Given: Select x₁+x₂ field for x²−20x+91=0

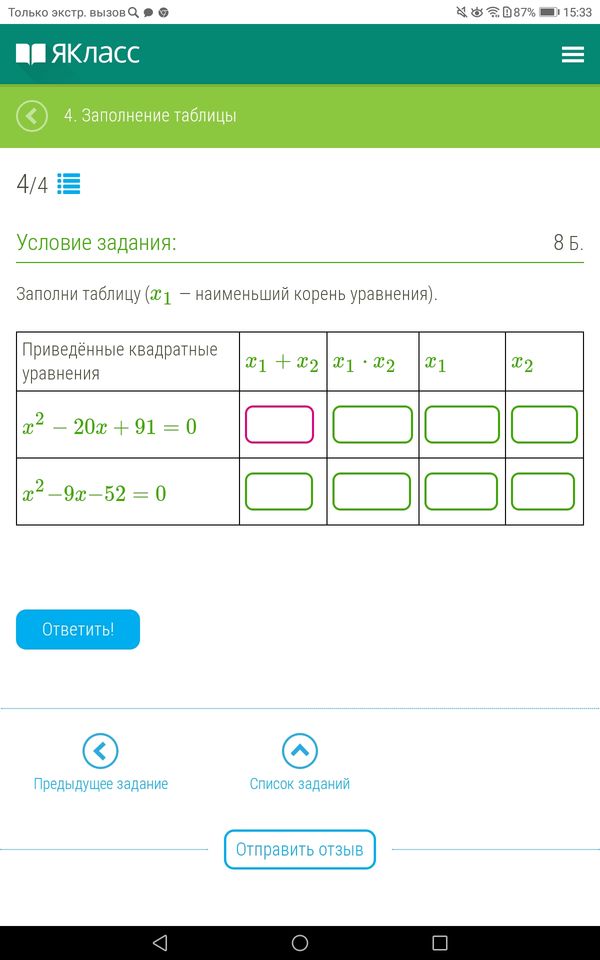Looking at the screenshot, I should point(279,424).
